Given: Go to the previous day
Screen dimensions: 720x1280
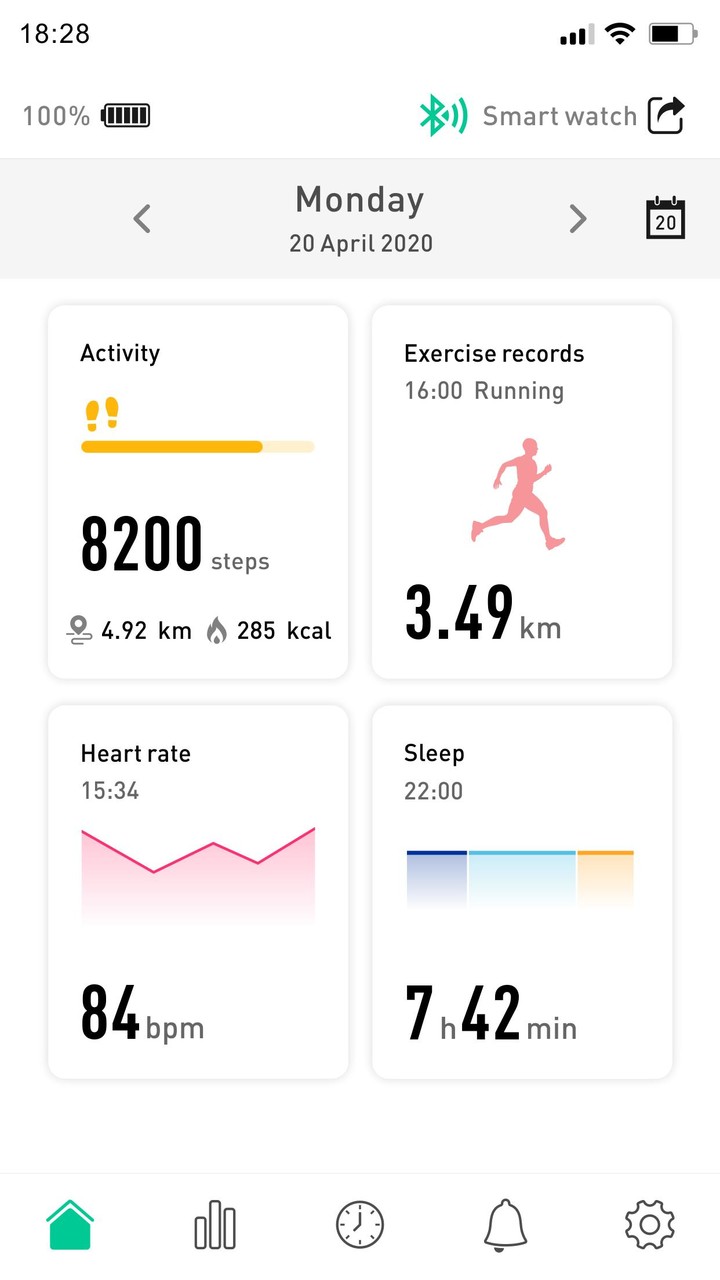Looking at the screenshot, I should (142, 218).
